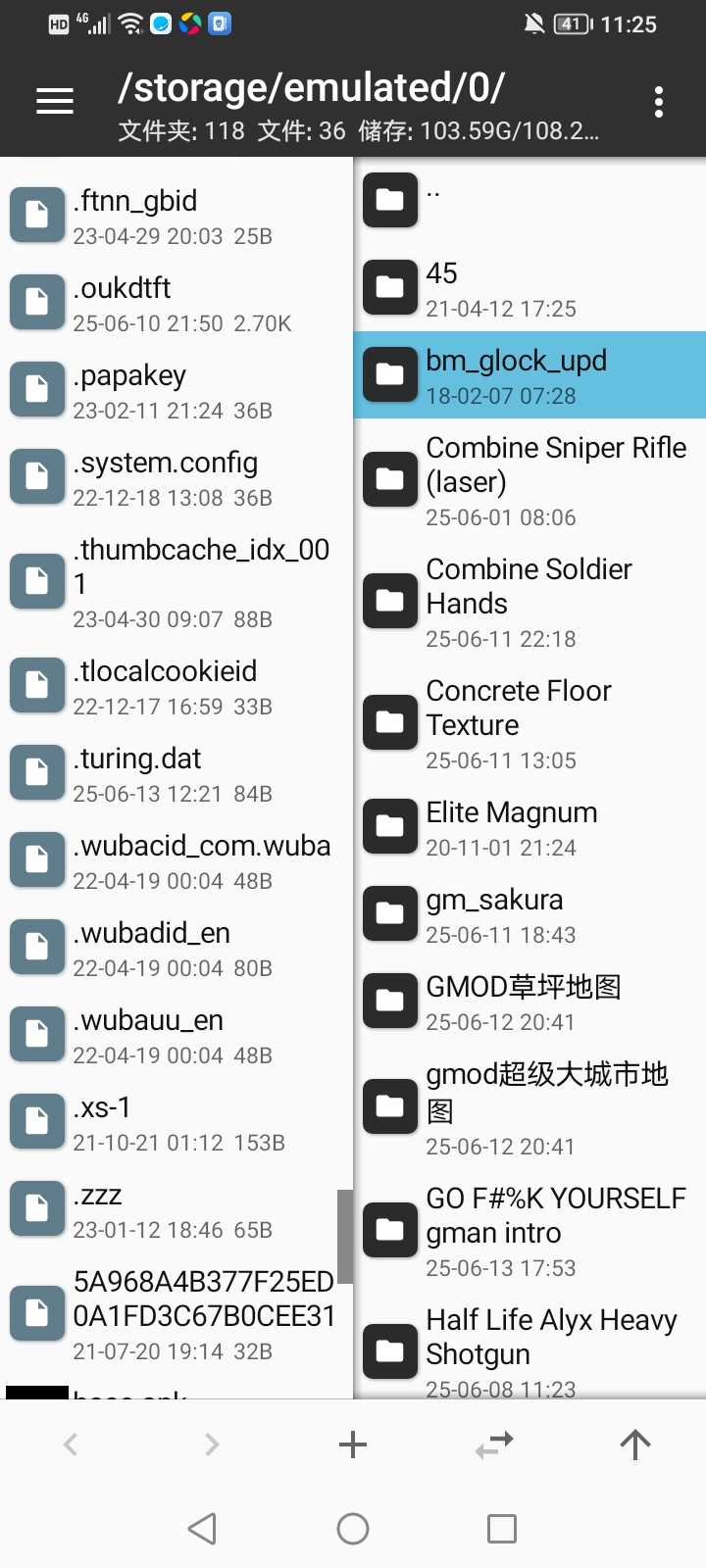
Task: Open the folder named 45
Action: click(529, 288)
